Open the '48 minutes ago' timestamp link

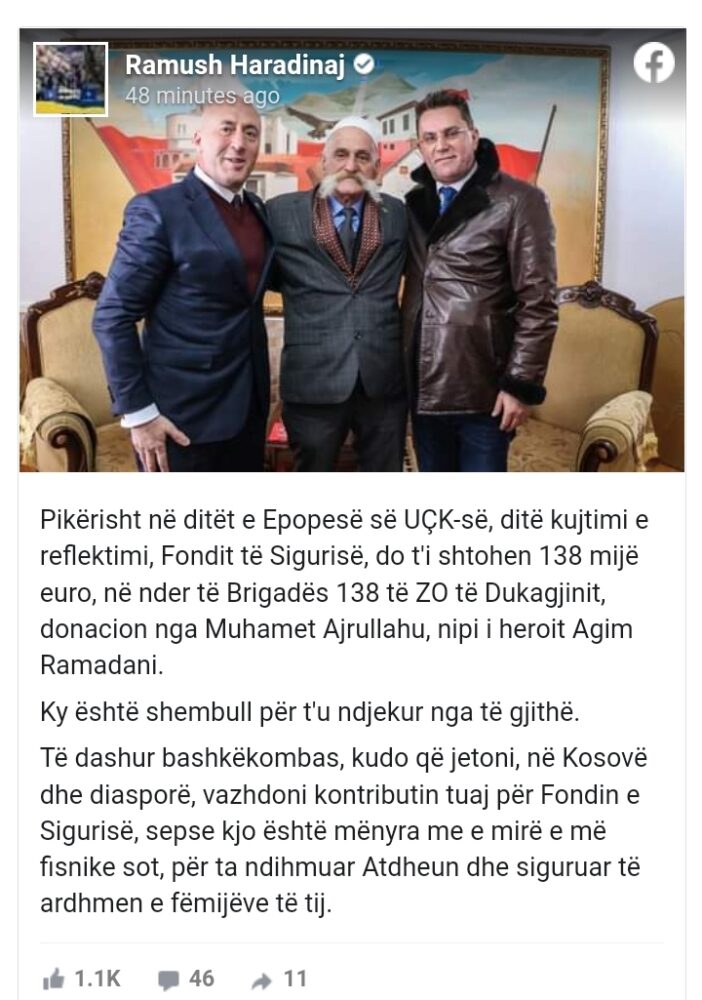click(x=201, y=96)
